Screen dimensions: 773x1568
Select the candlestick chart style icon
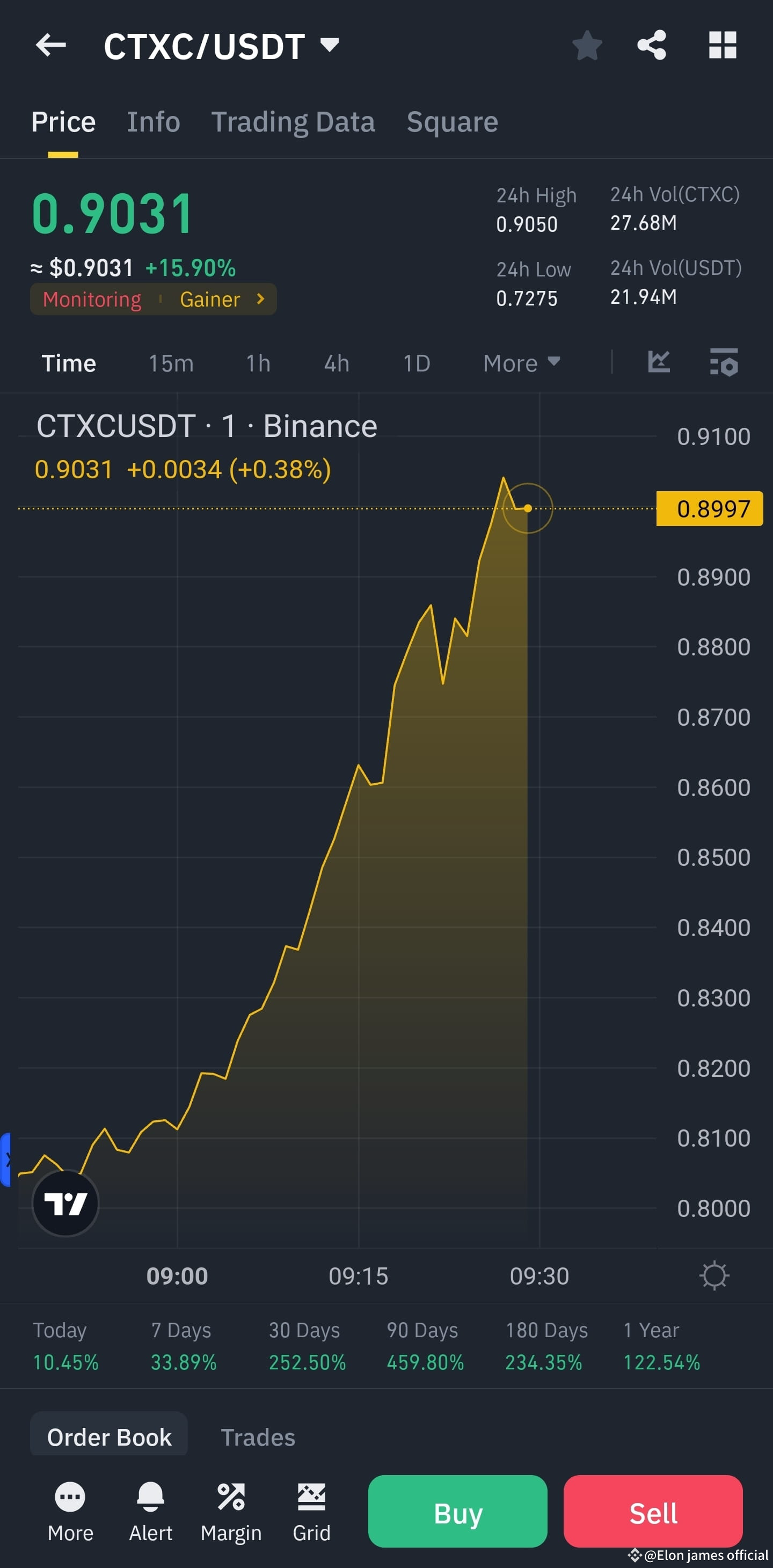659,362
